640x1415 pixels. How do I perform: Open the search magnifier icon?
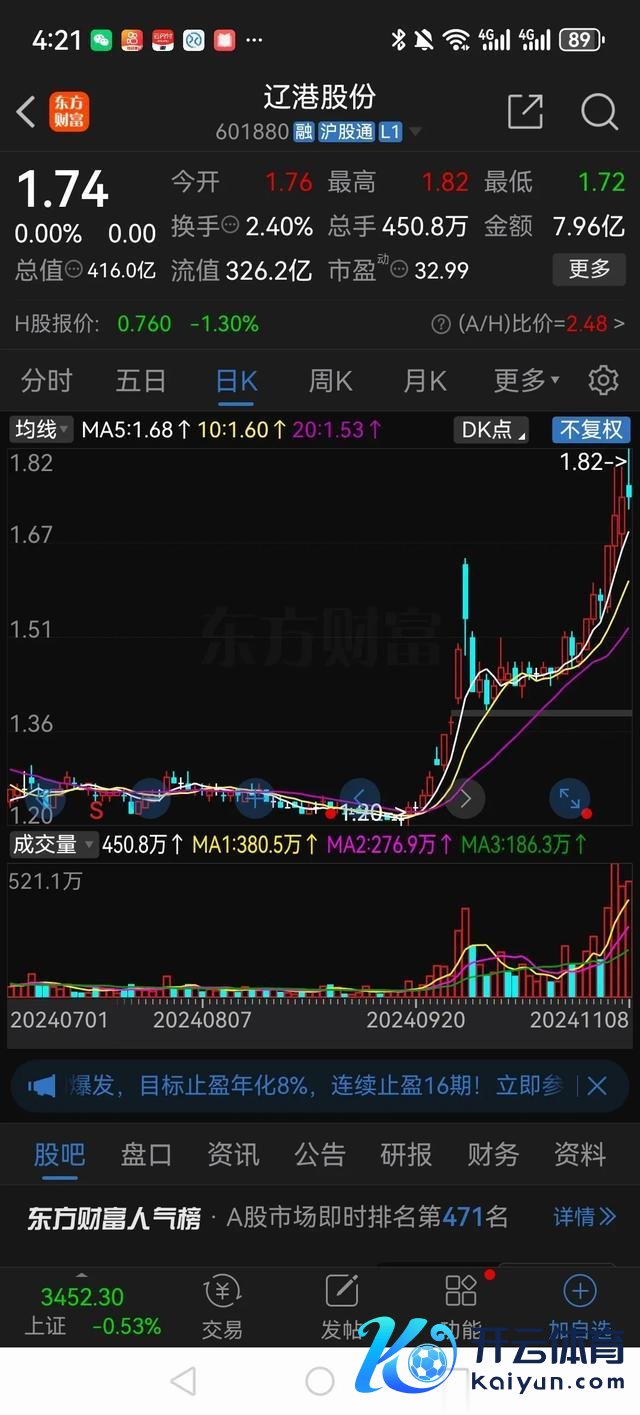599,111
